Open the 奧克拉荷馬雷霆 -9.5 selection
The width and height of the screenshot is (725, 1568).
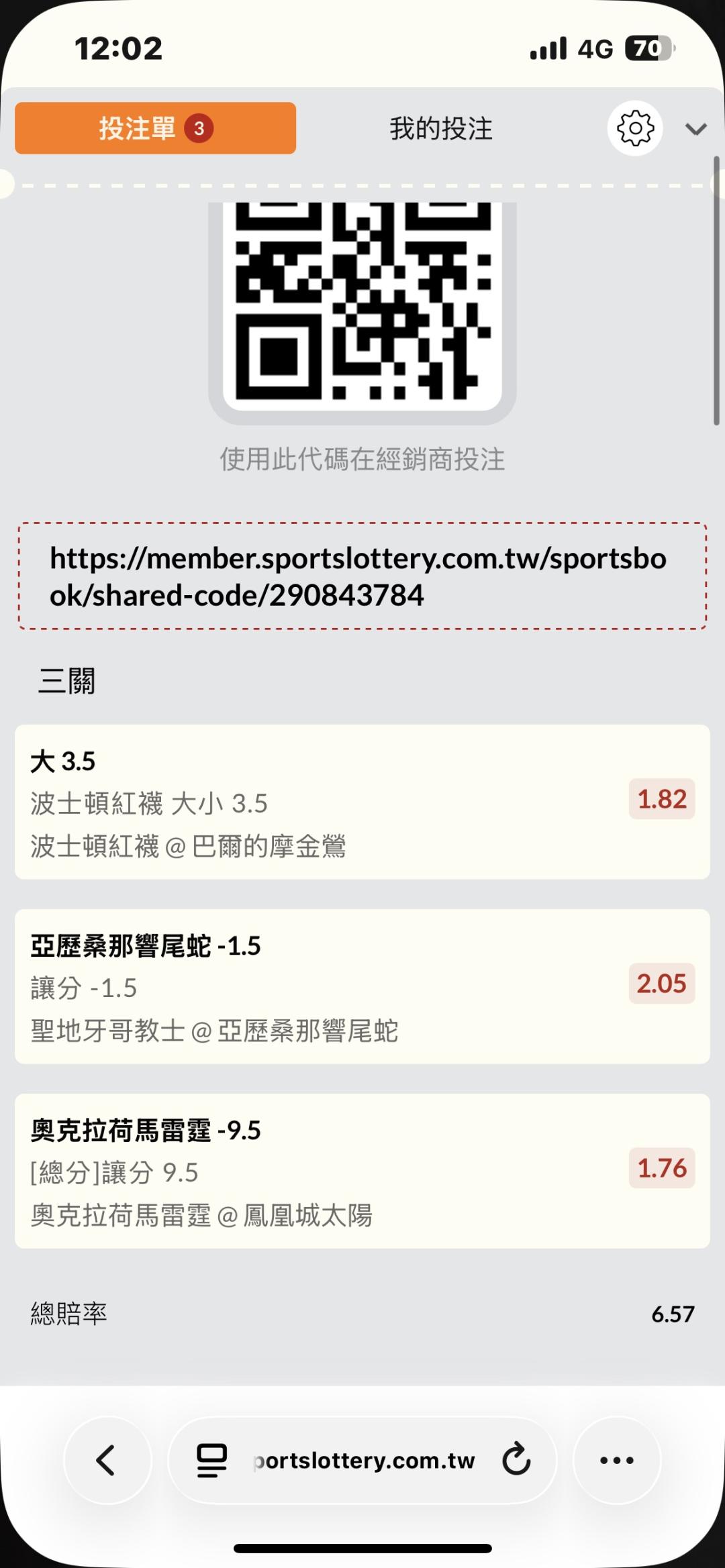click(x=322, y=1171)
